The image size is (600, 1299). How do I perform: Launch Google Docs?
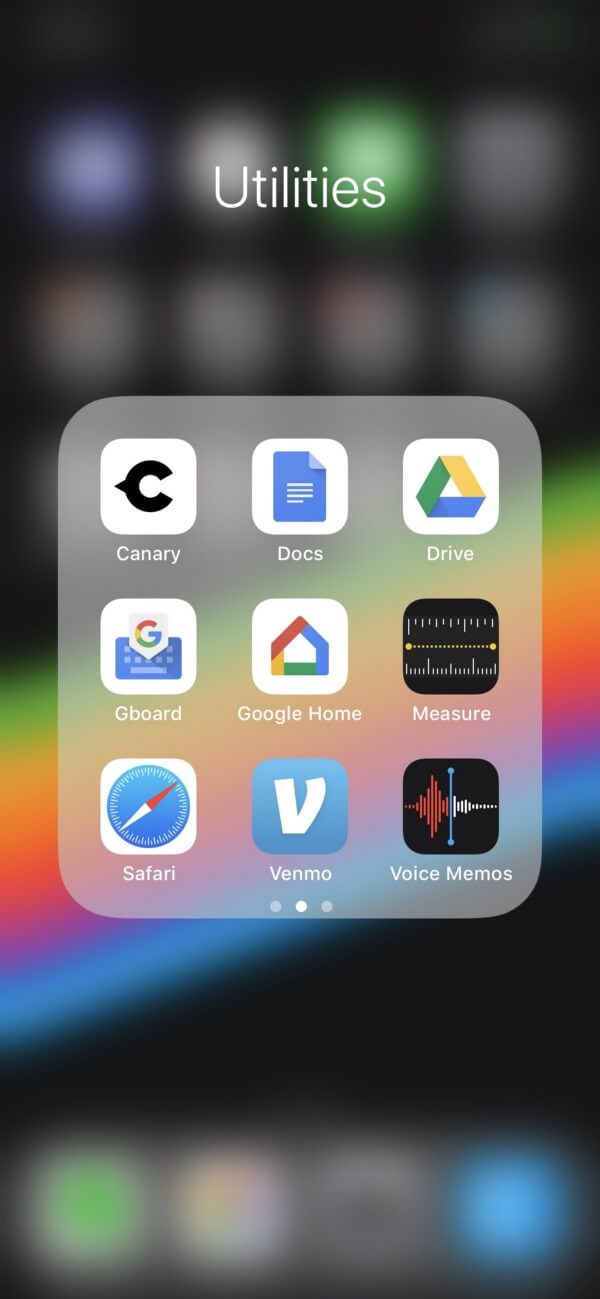tap(300, 487)
